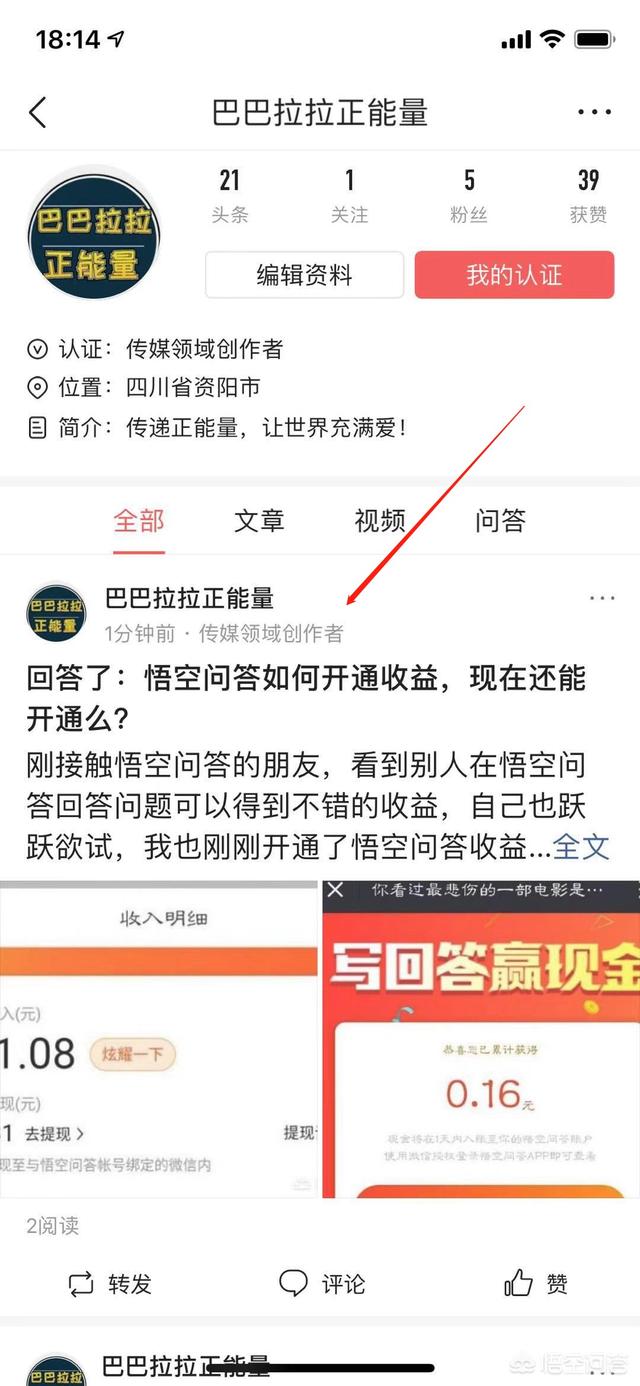Switch to the 全部 tab

pos(139,521)
